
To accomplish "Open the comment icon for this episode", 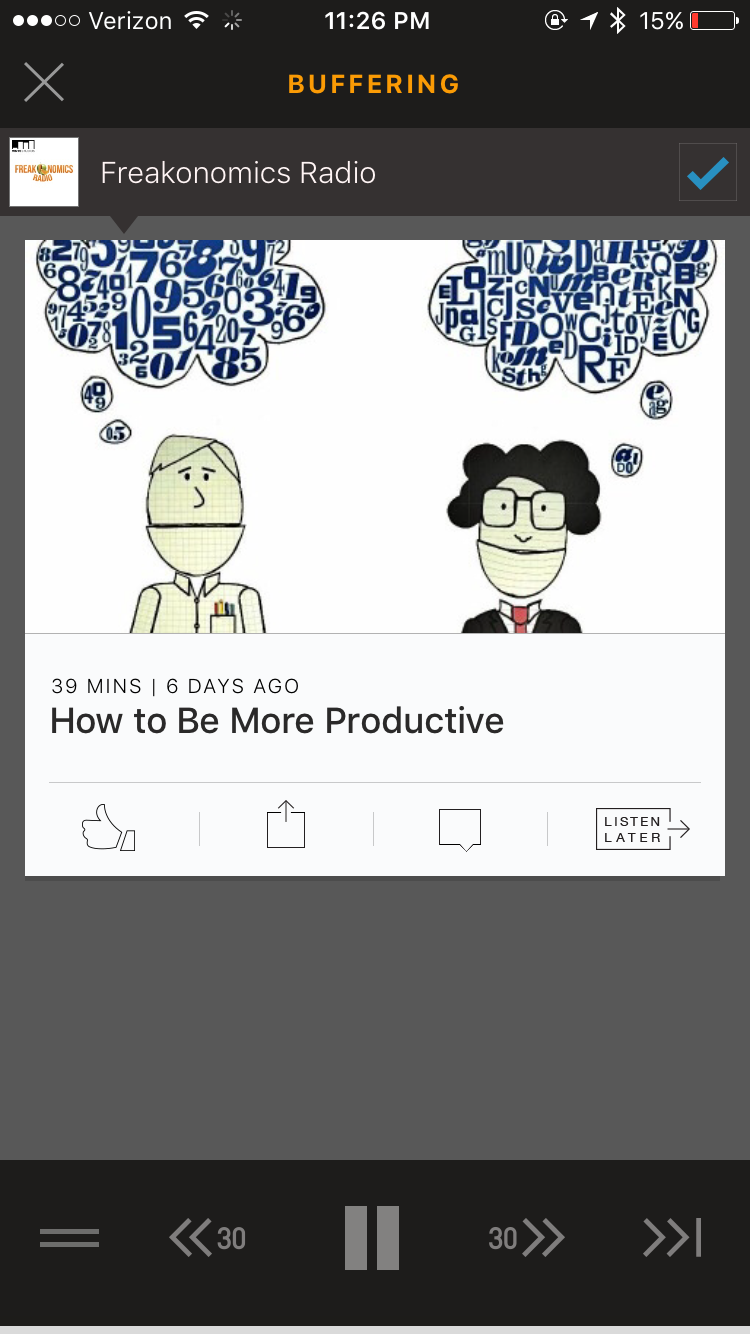I will pos(460,829).
